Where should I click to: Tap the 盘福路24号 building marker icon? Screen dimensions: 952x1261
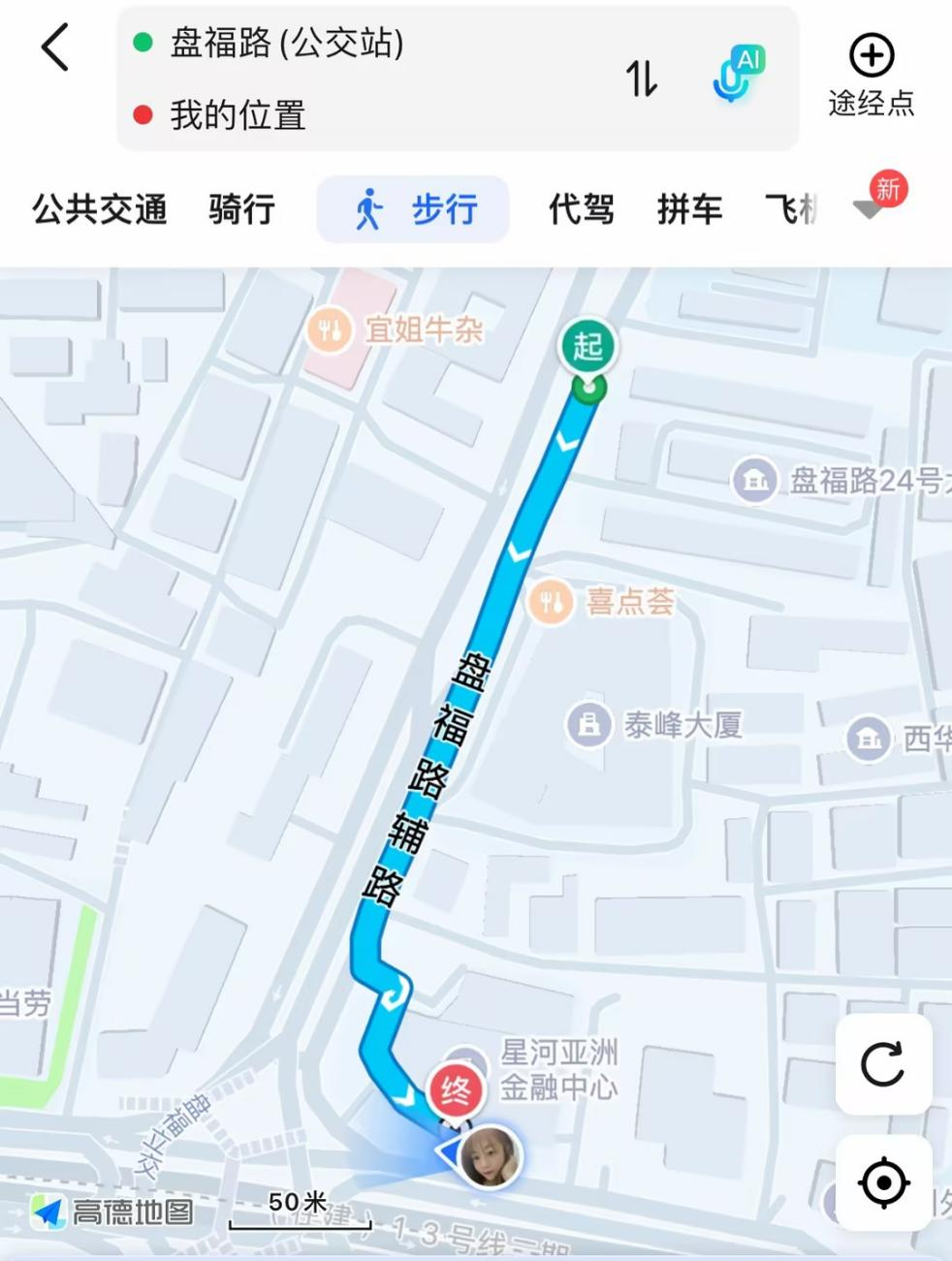point(755,480)
